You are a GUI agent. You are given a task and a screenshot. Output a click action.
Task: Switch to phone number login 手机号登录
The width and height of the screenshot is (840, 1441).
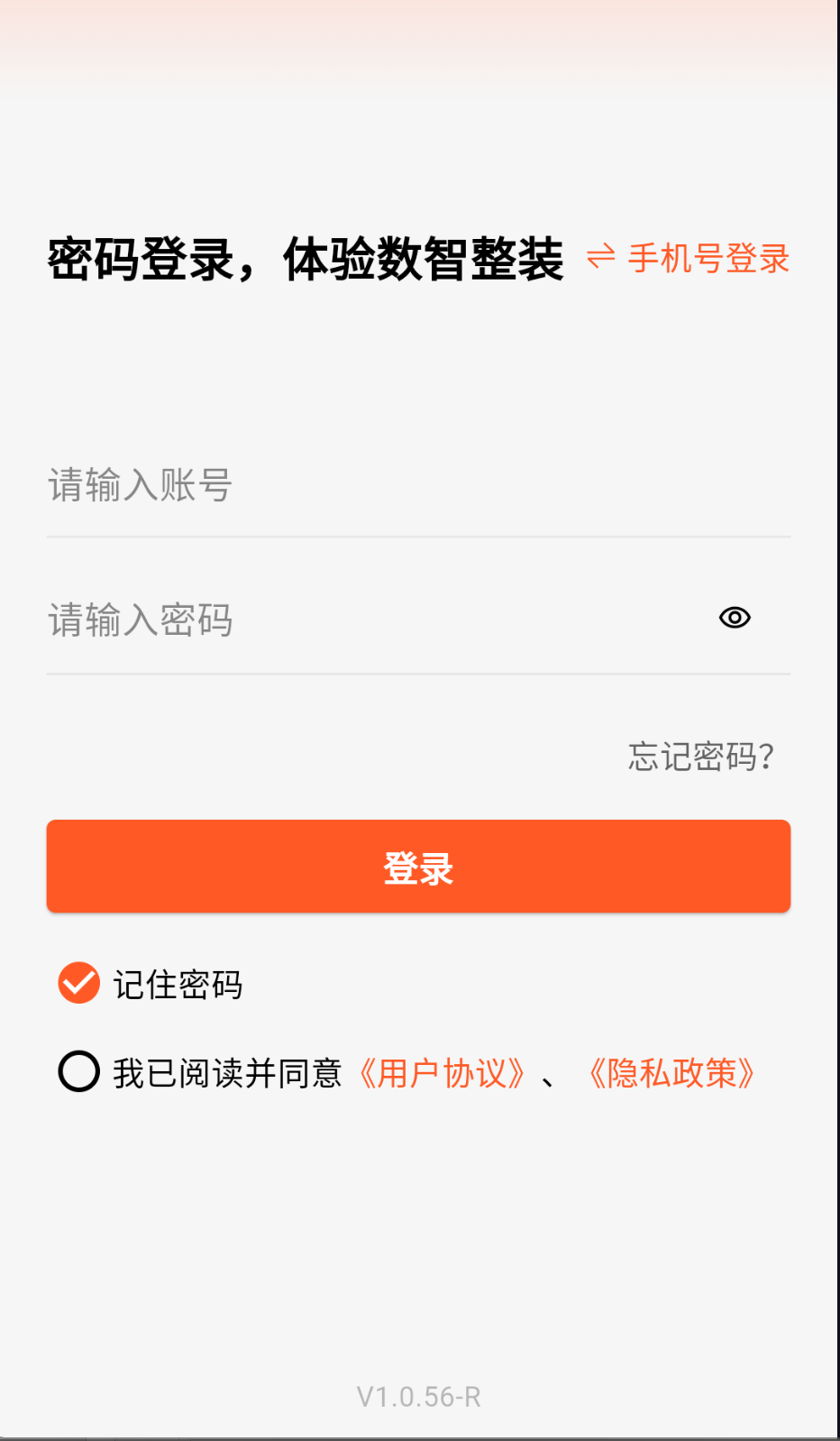pos(708,259)
